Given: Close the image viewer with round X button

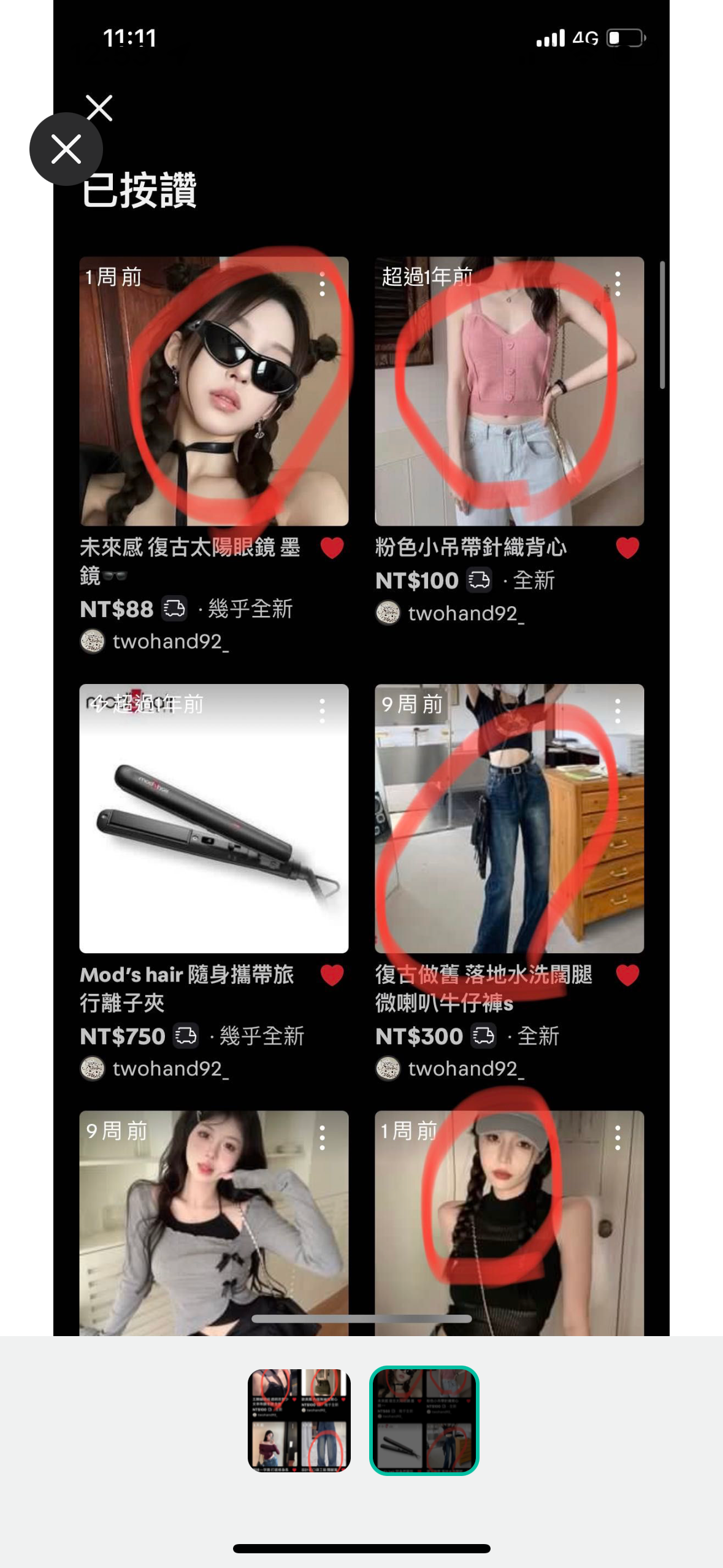Looking at the screenshot, I should tap(66, 149).
